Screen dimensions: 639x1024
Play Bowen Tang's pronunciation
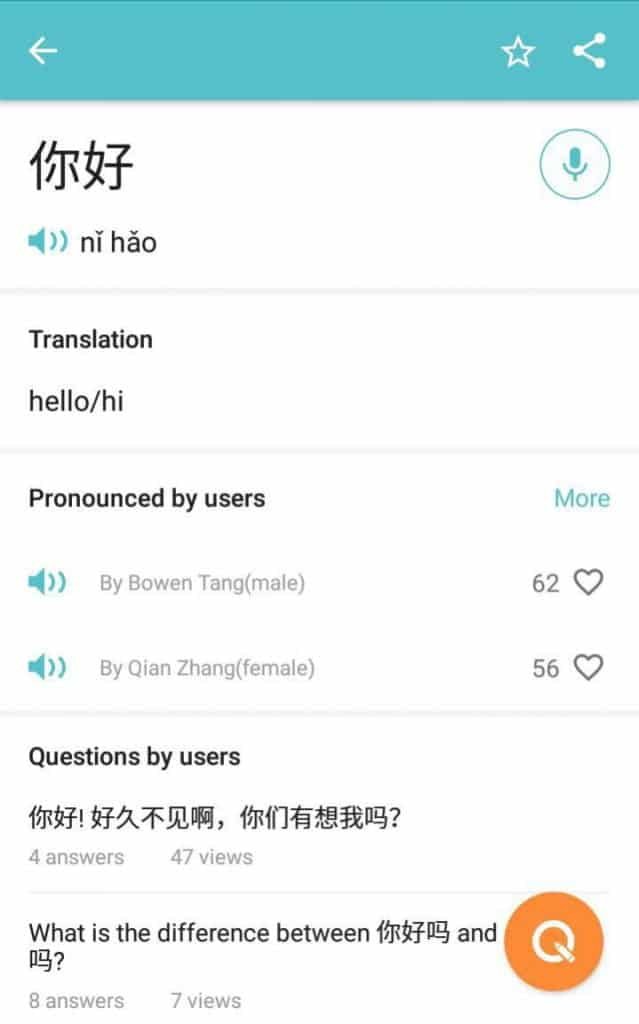(x=47, y=581)
